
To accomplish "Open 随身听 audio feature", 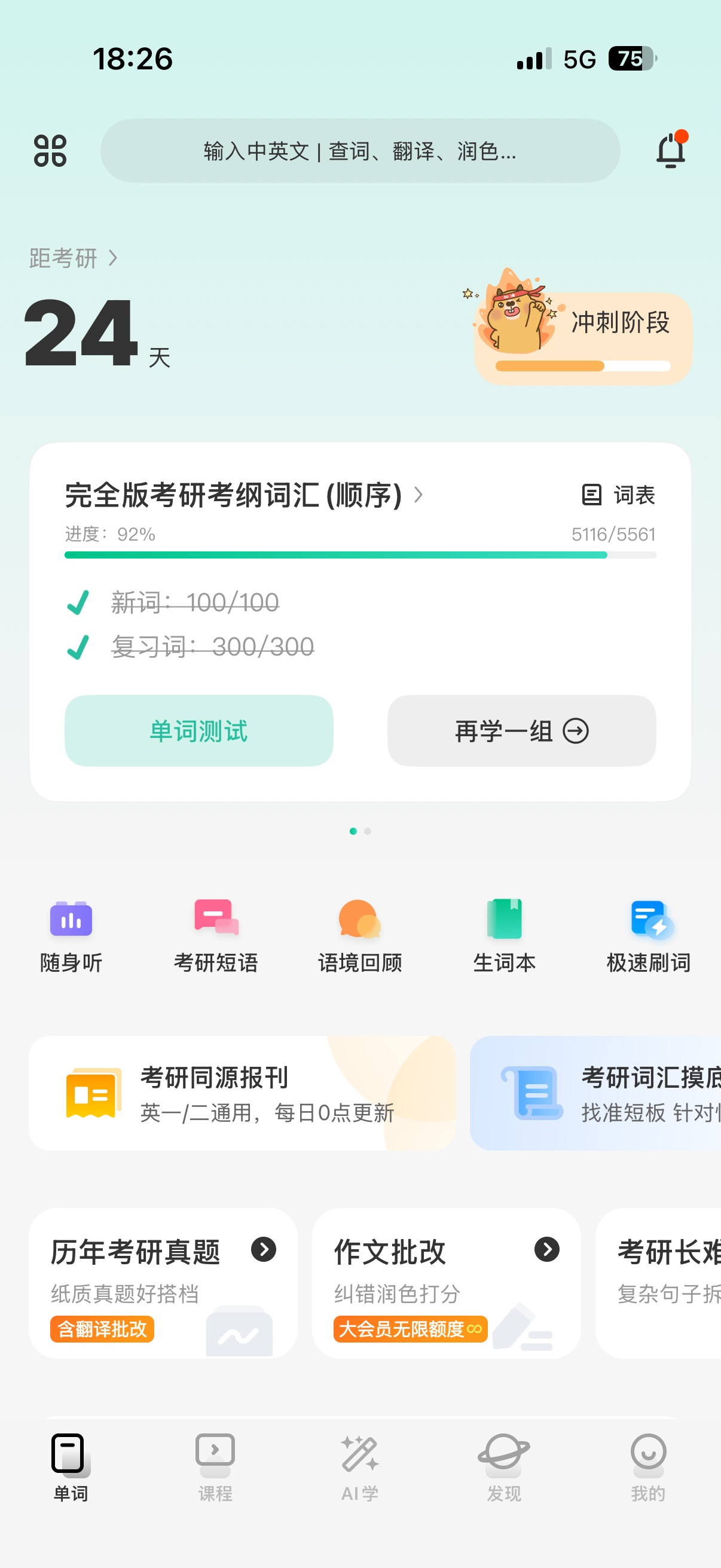I will 71,935.
